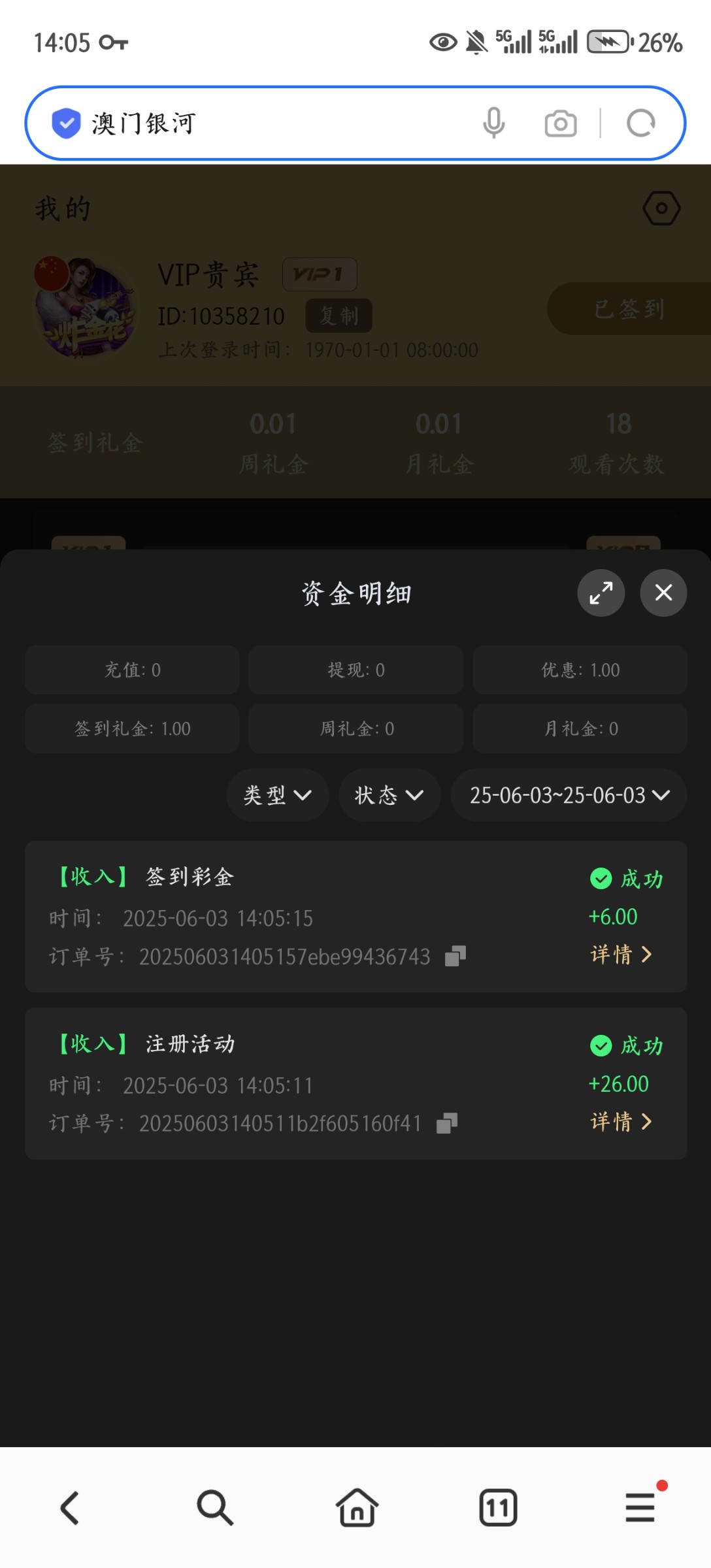Open the tabs switcher showing 11
Screen dimensions: 711x1568
coord(498,1508)
